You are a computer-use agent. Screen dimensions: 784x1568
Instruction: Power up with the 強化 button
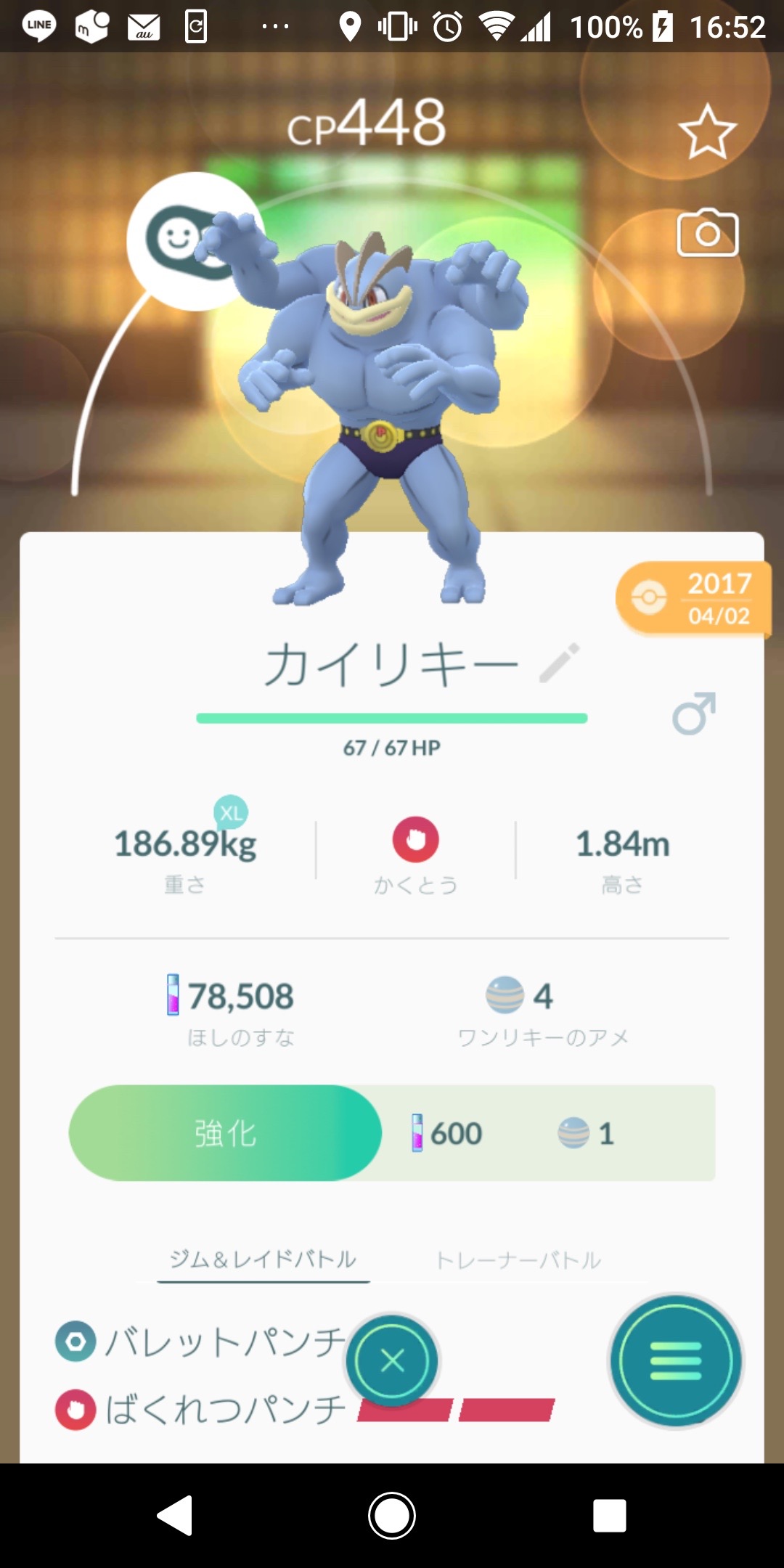[x=225, y=1133]
